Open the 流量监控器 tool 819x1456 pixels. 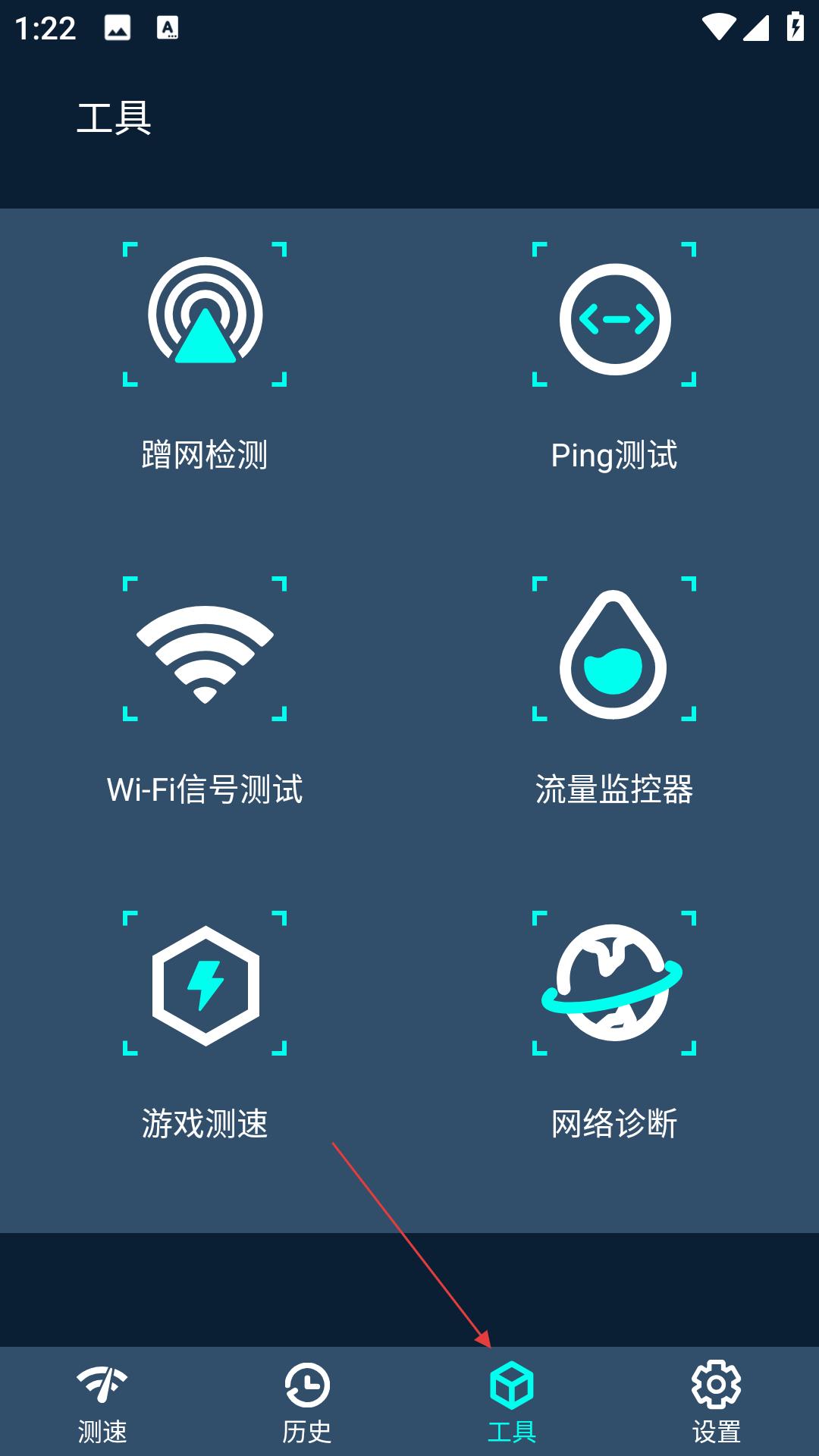click(x=614, y=690)
